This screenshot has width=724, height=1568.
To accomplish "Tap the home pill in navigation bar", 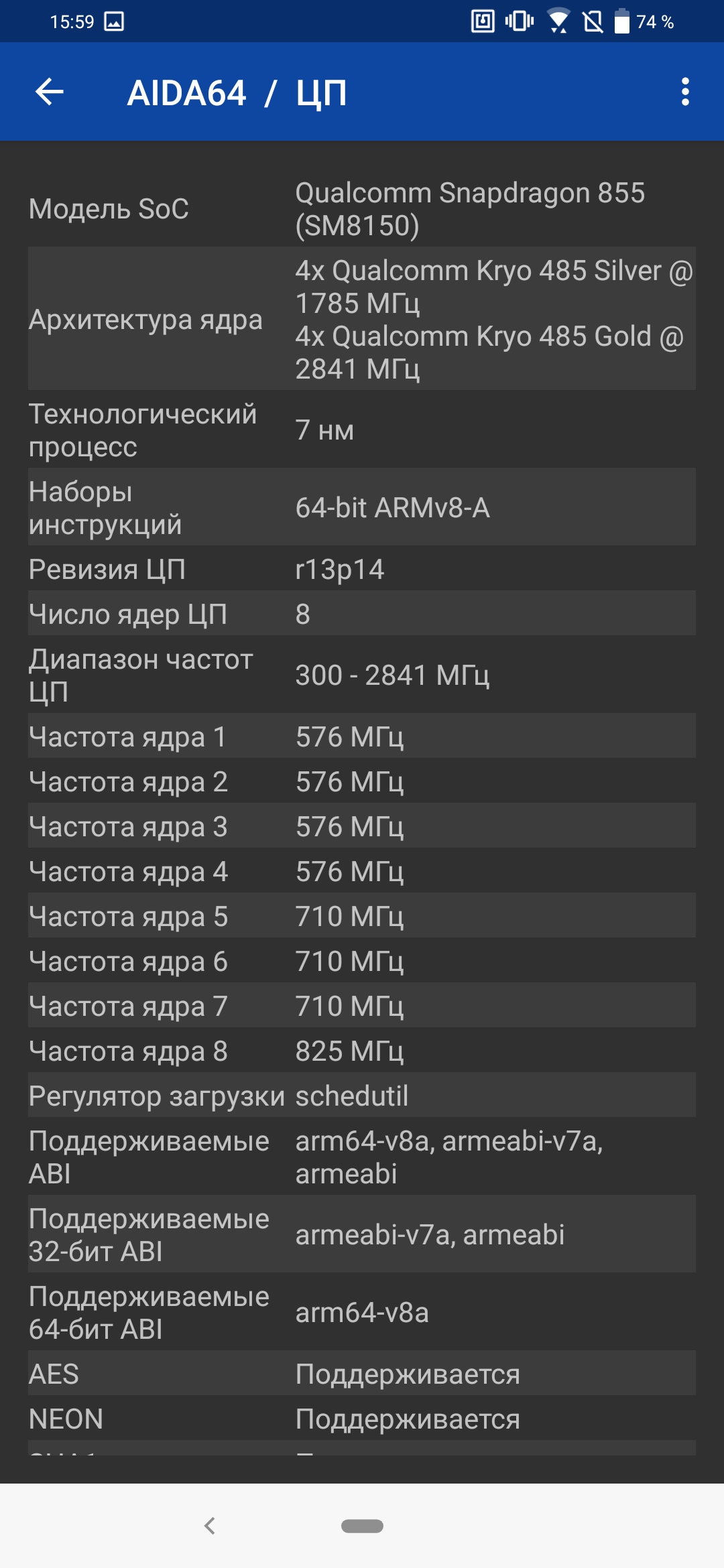I will pyautogui.click(x=362, y=1526).
